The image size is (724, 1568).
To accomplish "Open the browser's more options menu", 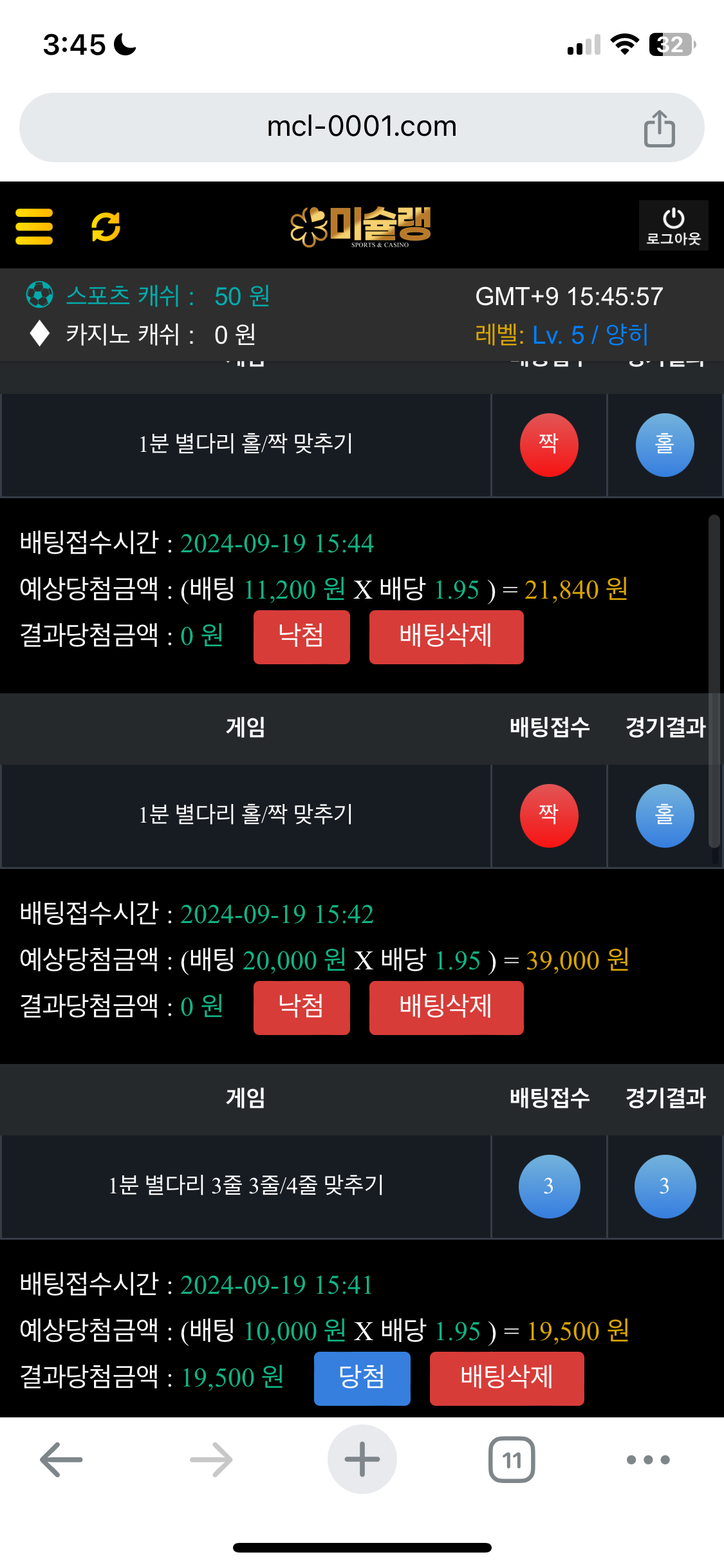I will [x=648, y=1459].
